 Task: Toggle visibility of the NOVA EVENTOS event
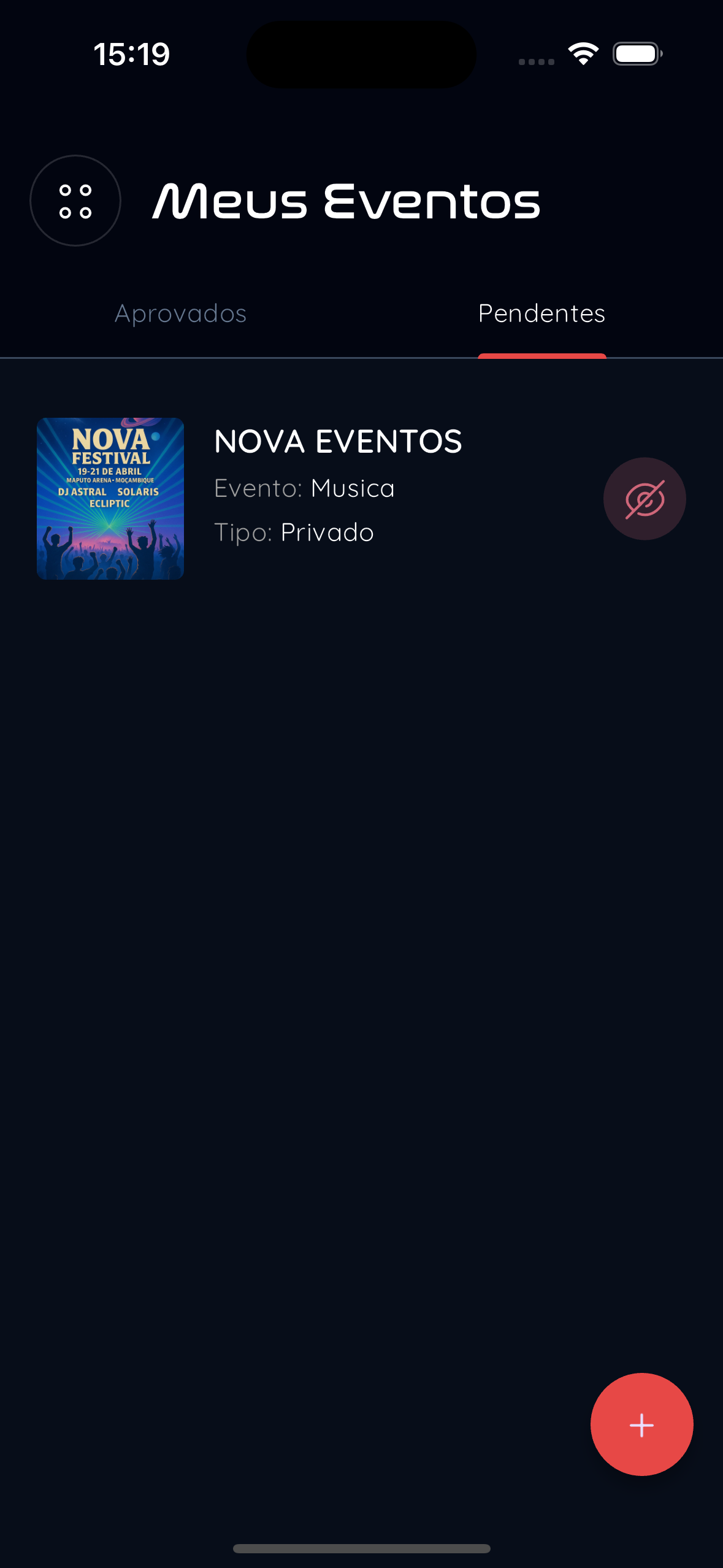[644, 499]
